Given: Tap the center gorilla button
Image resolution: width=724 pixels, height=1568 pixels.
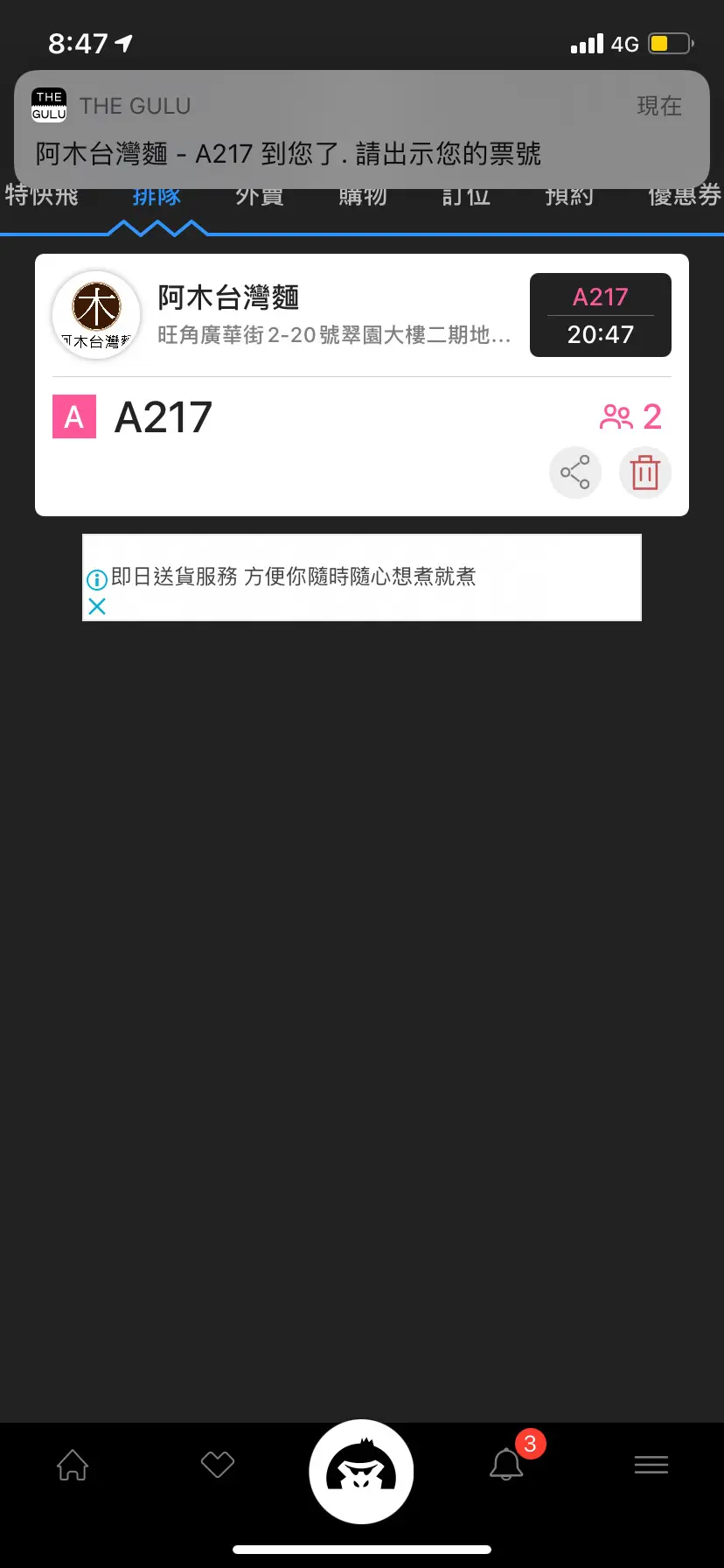Looking at the screenshot, I should point(361,1472).
